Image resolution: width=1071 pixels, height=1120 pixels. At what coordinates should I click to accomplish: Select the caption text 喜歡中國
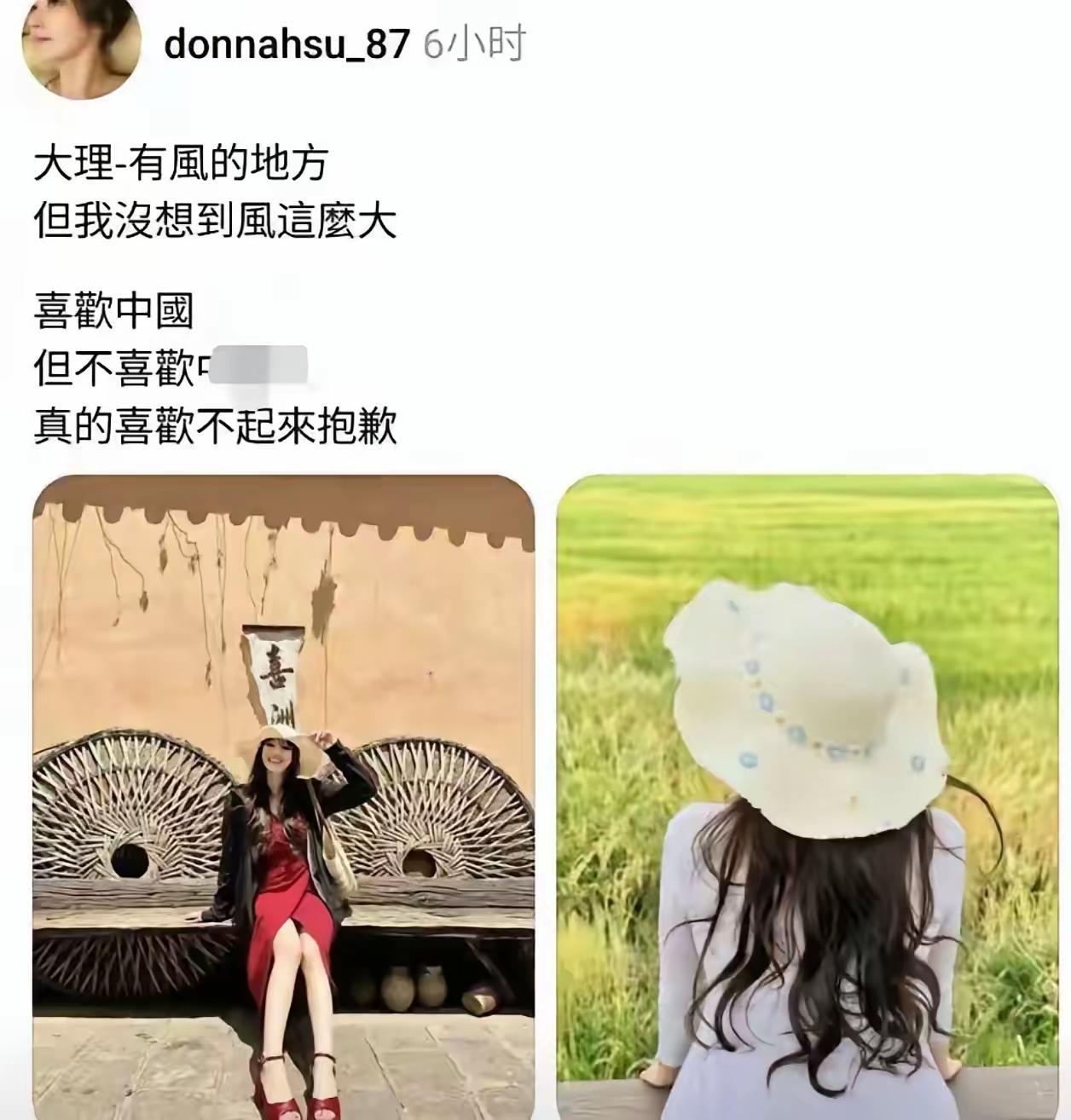[x=115, y=309]
